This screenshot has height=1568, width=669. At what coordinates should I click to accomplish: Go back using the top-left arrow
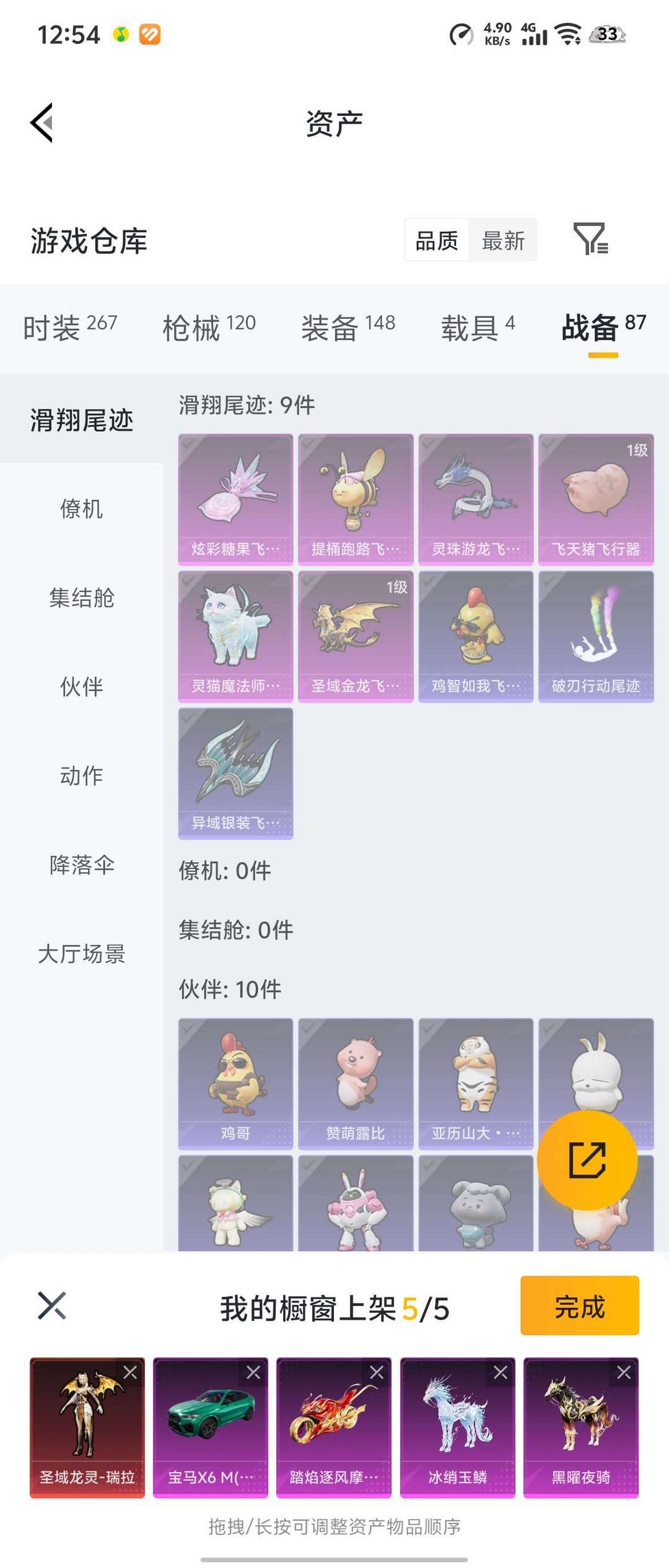click(42, 123)
